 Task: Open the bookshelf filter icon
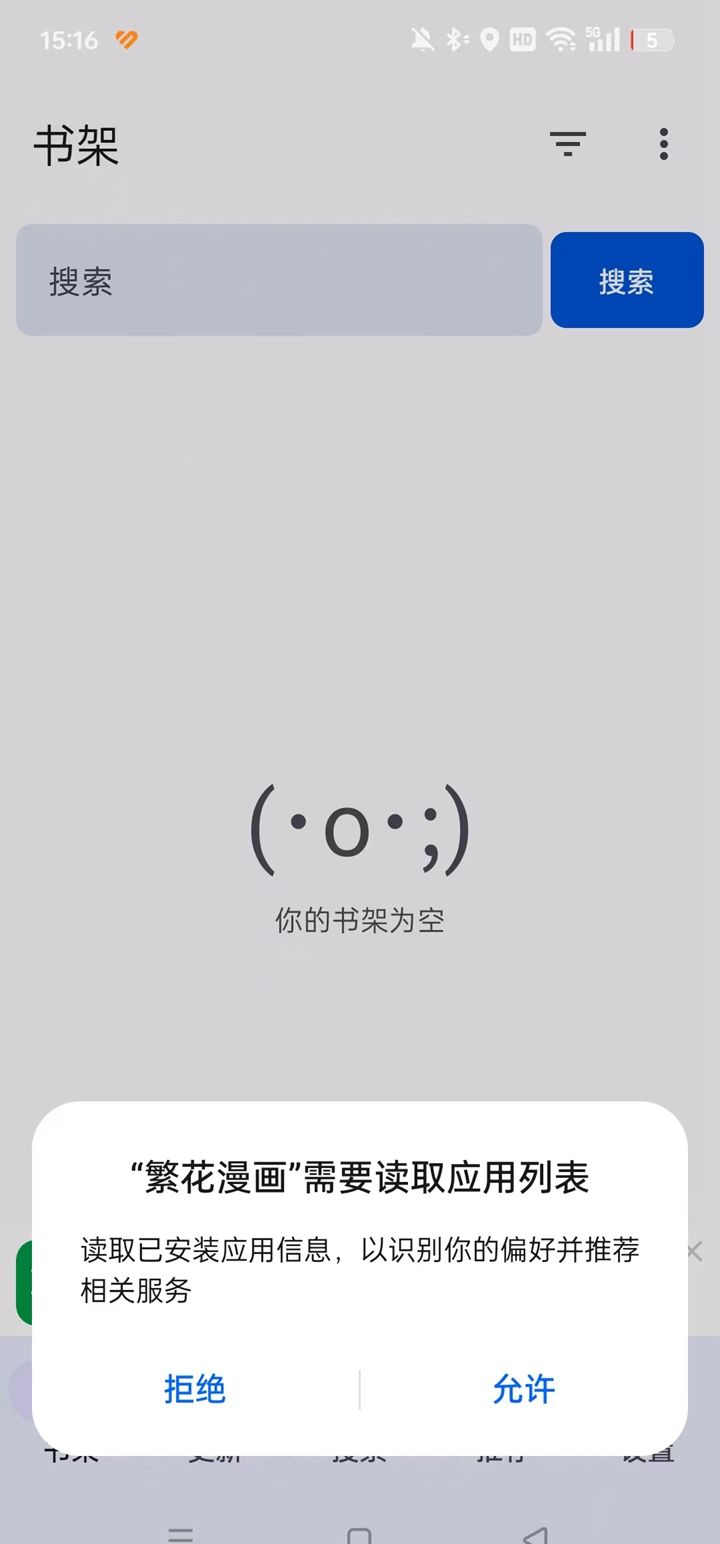pyautogui.click(x=567, y=145)
